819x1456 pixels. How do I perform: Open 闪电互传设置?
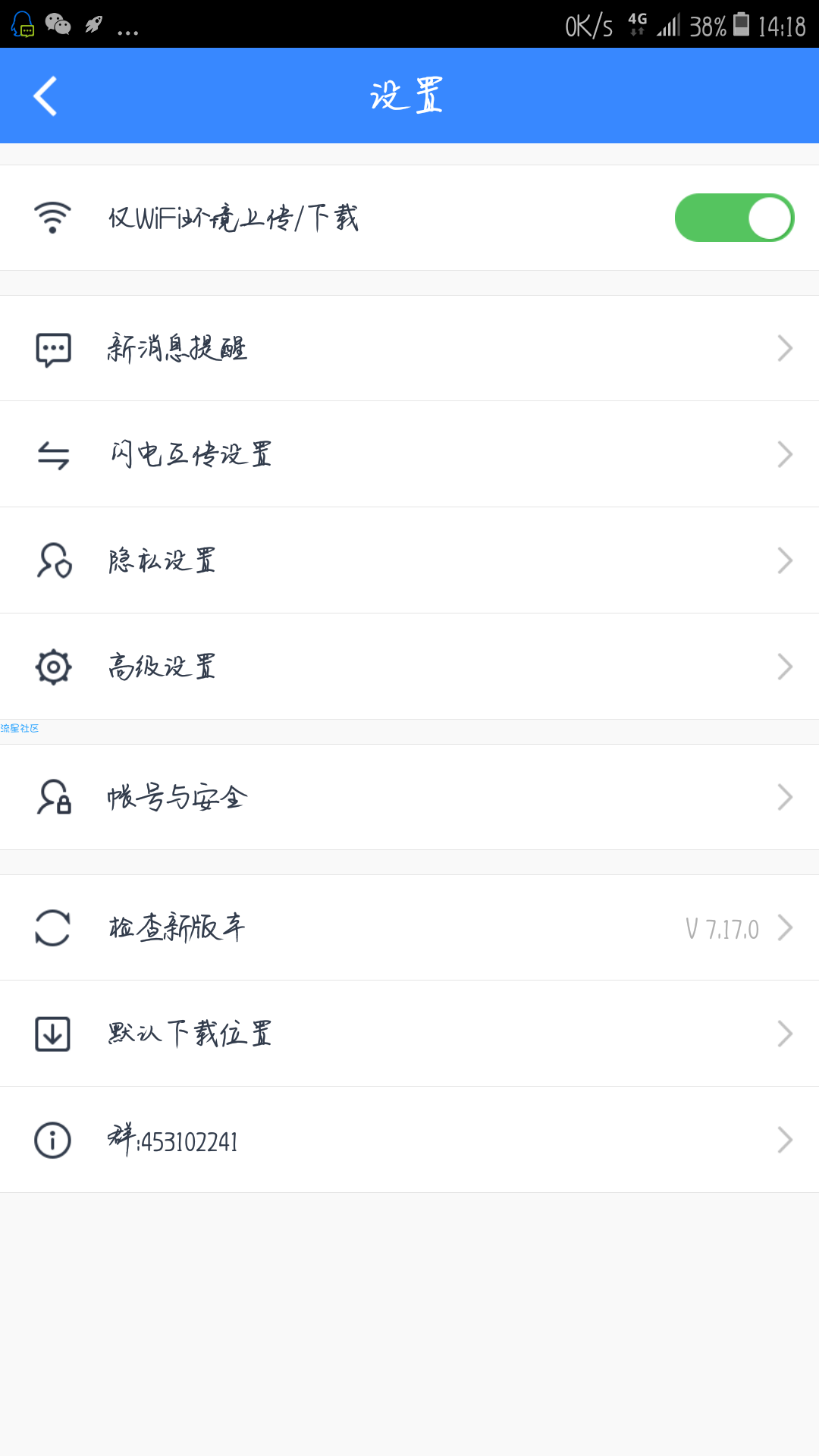tap(409, 454)
